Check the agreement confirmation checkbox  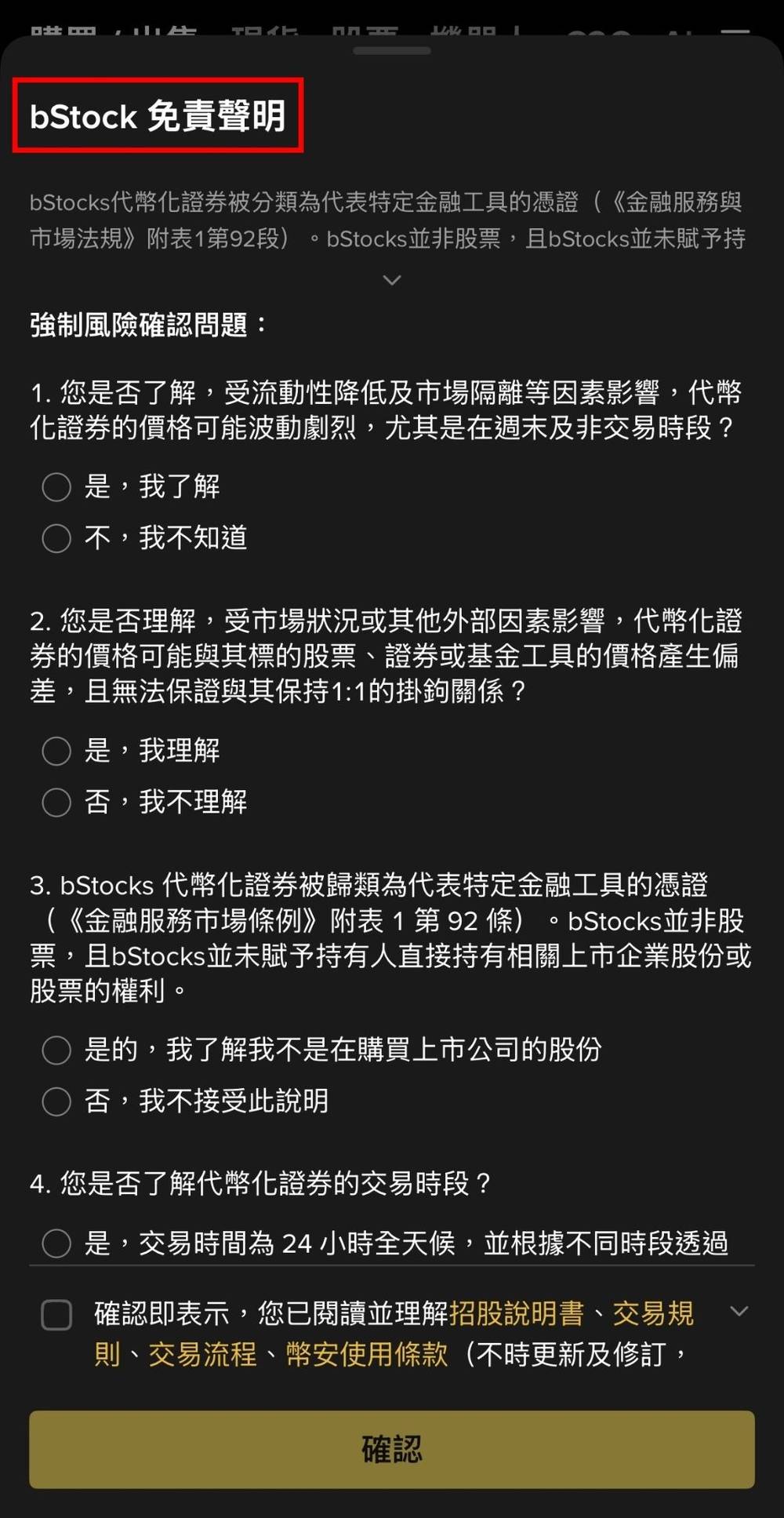click(x=56, y=1314)
